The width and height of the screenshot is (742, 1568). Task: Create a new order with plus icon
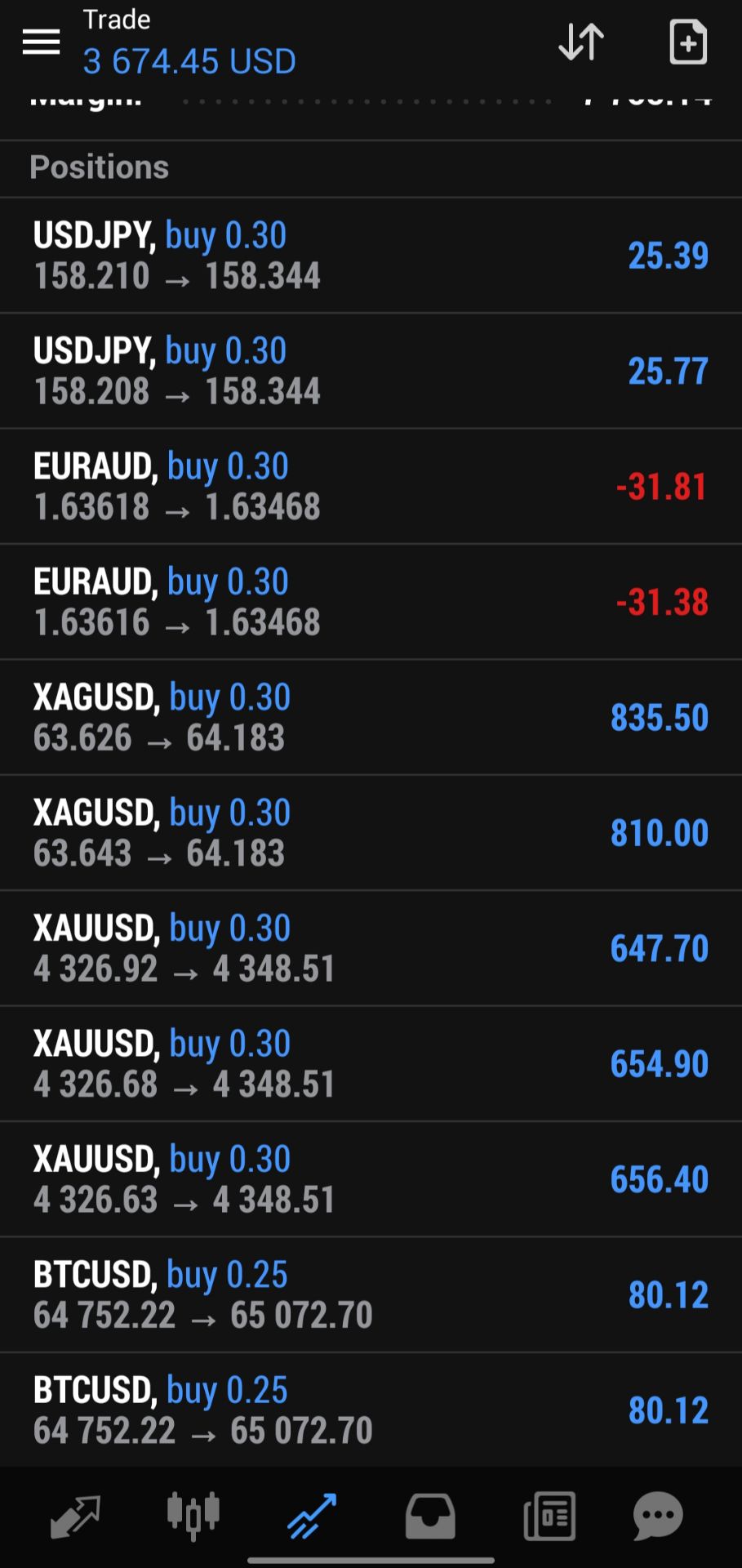click(688, 42)
